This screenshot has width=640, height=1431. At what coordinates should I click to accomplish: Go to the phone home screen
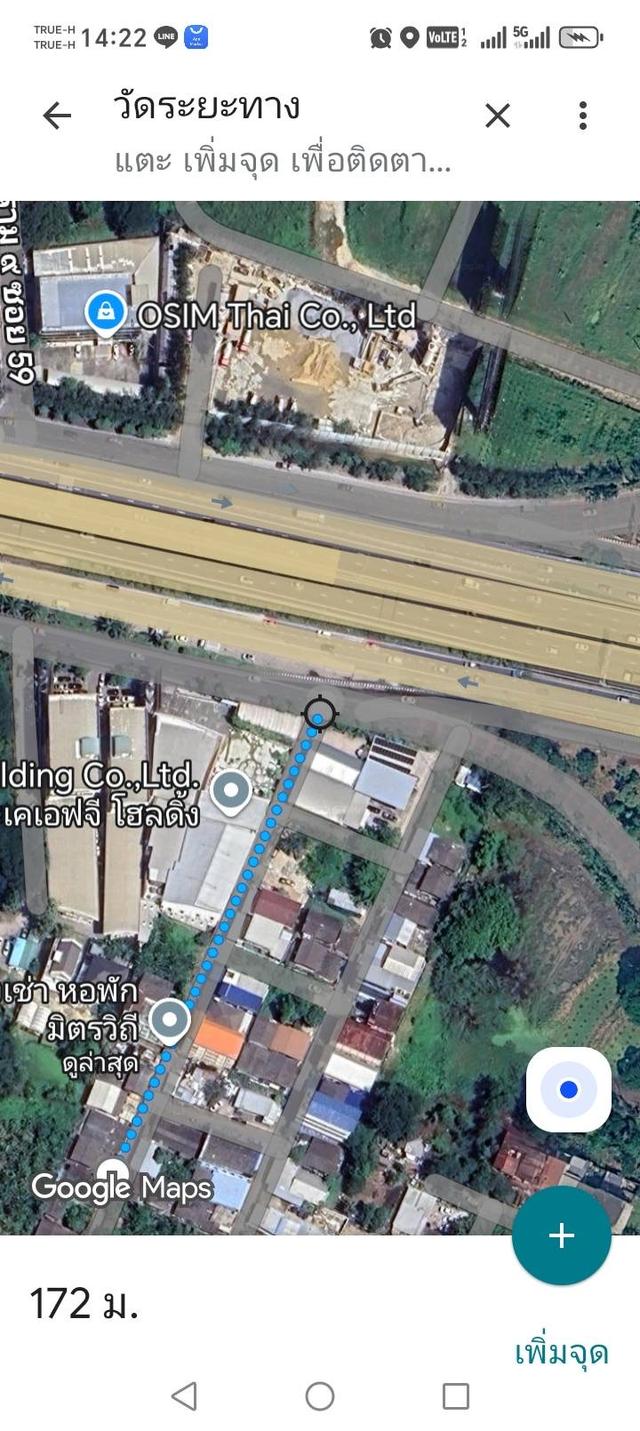pyautogui.click(x=320, y=1396)
